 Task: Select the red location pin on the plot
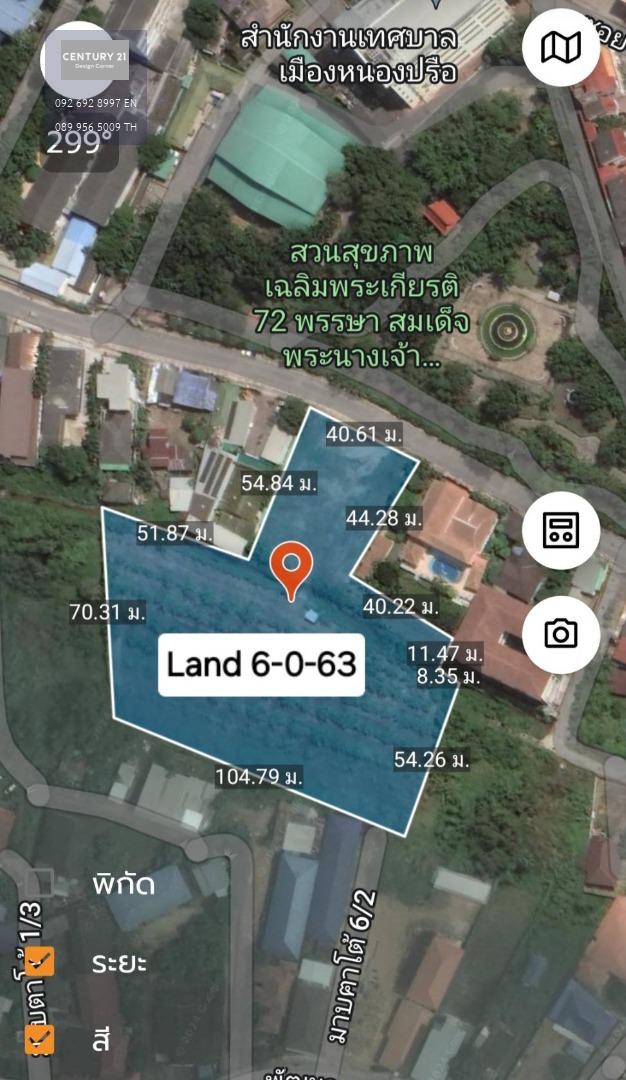pos(291,571)
